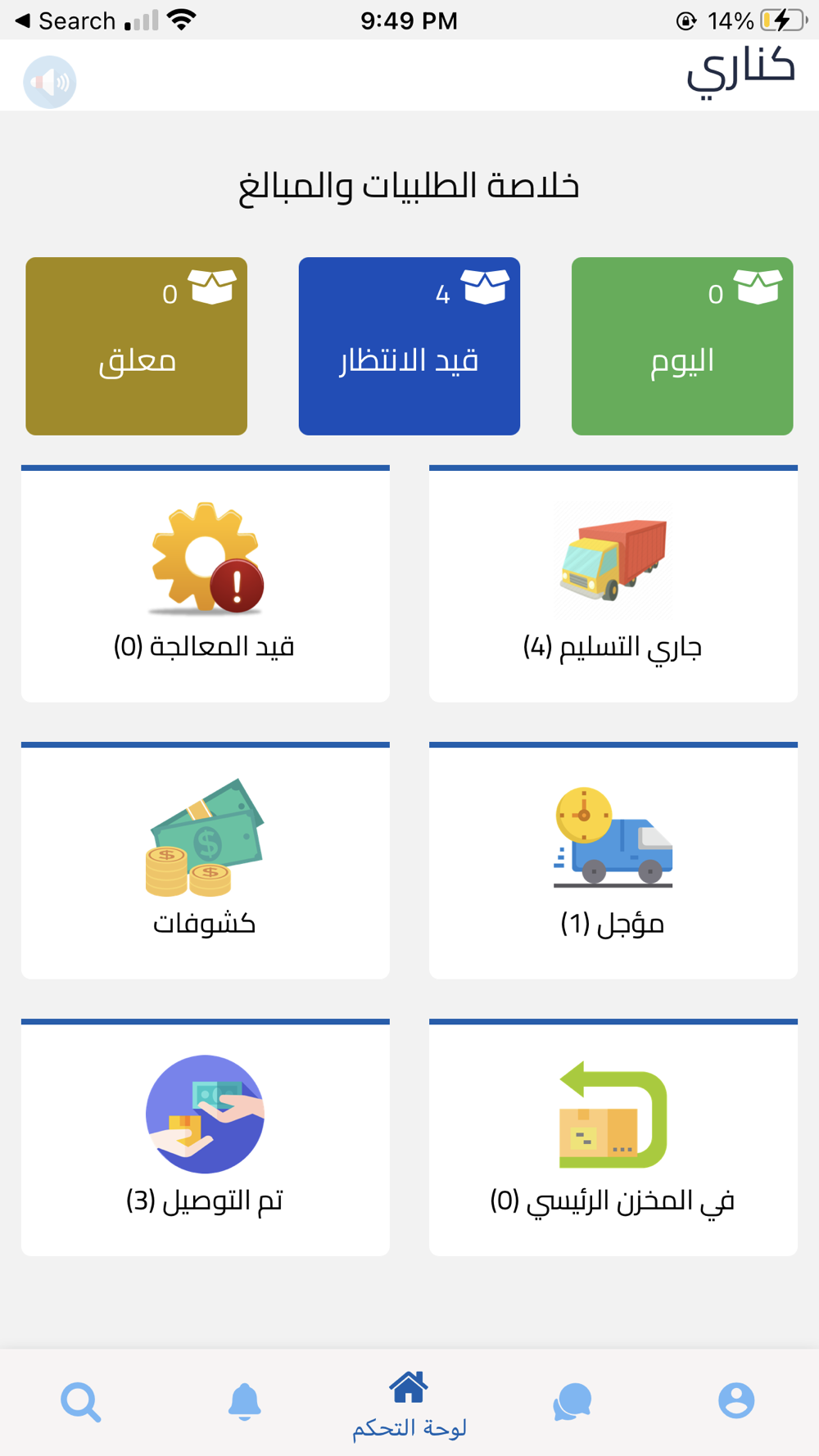819x1456 pixels.
Task: Open في المخزن الرئيسي card
Action: (x=613, y=1137)
